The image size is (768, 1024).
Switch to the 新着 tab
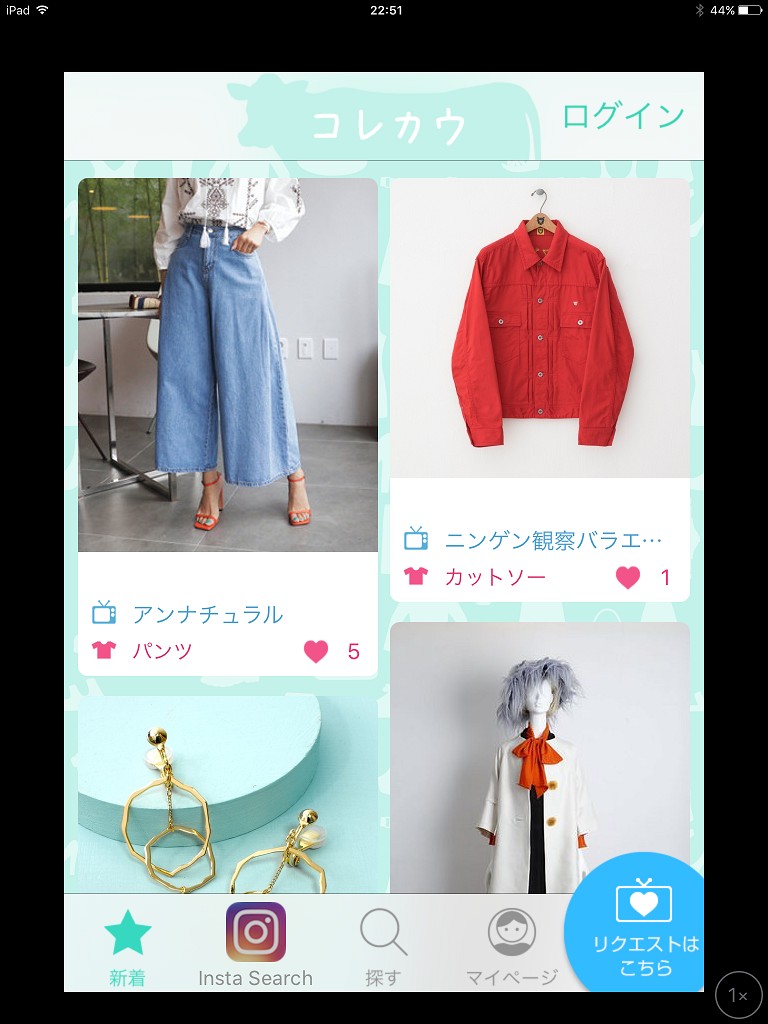pyautogui.click(x=128, y=944)
